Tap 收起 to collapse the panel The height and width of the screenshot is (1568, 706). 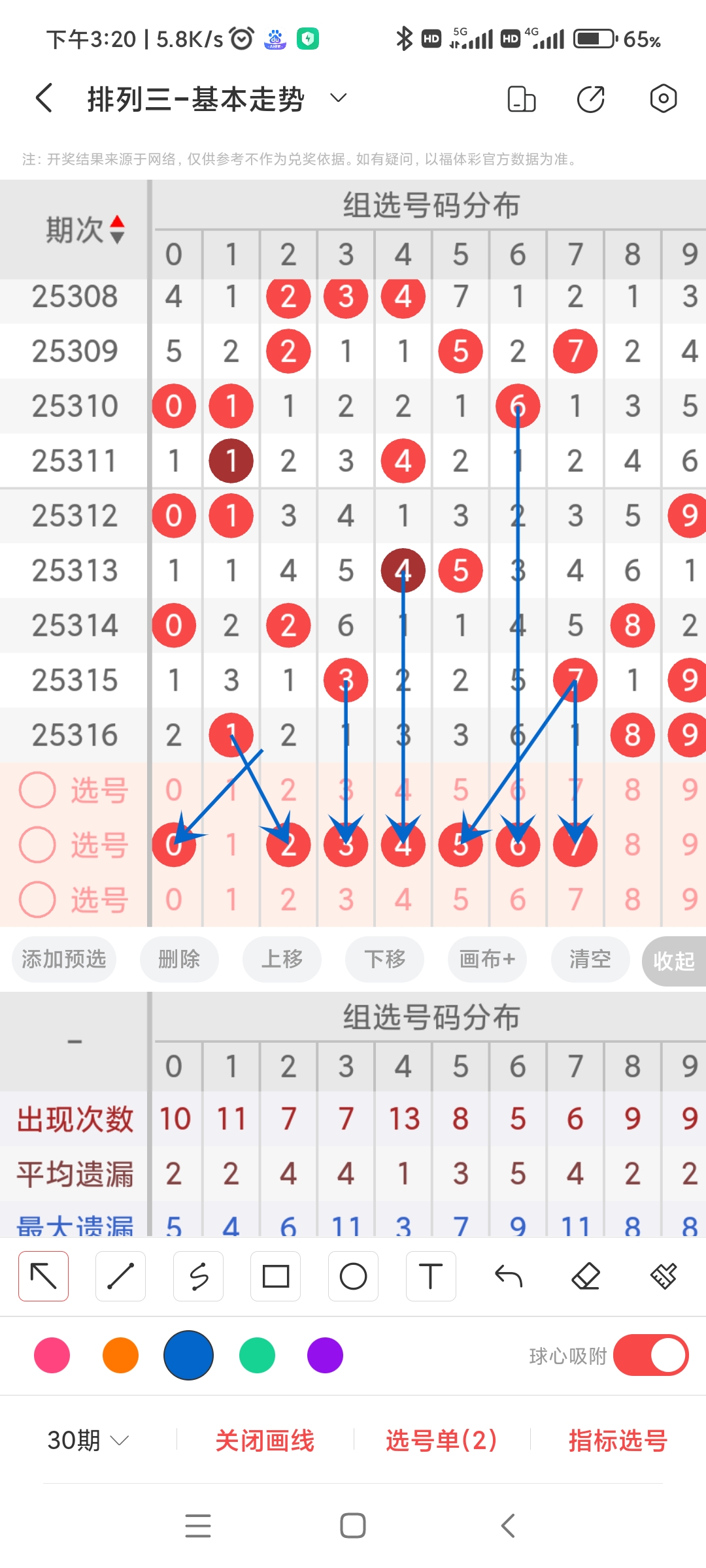pos(673,960)
